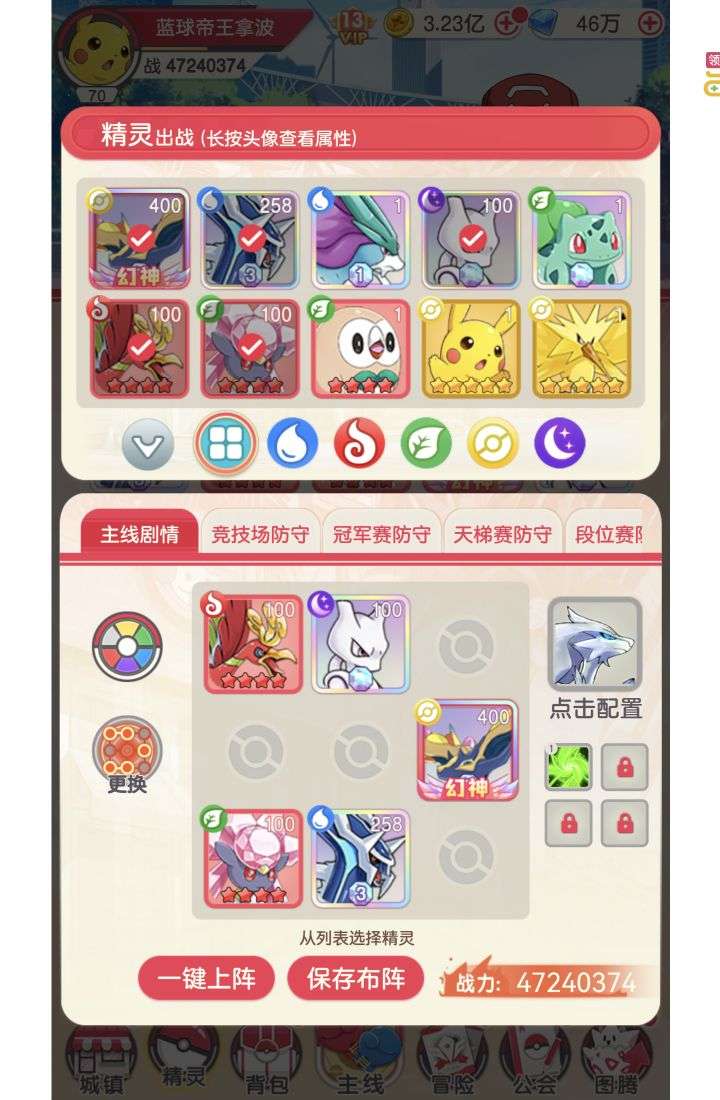Filter sprites by grass type

coord(426,443)
